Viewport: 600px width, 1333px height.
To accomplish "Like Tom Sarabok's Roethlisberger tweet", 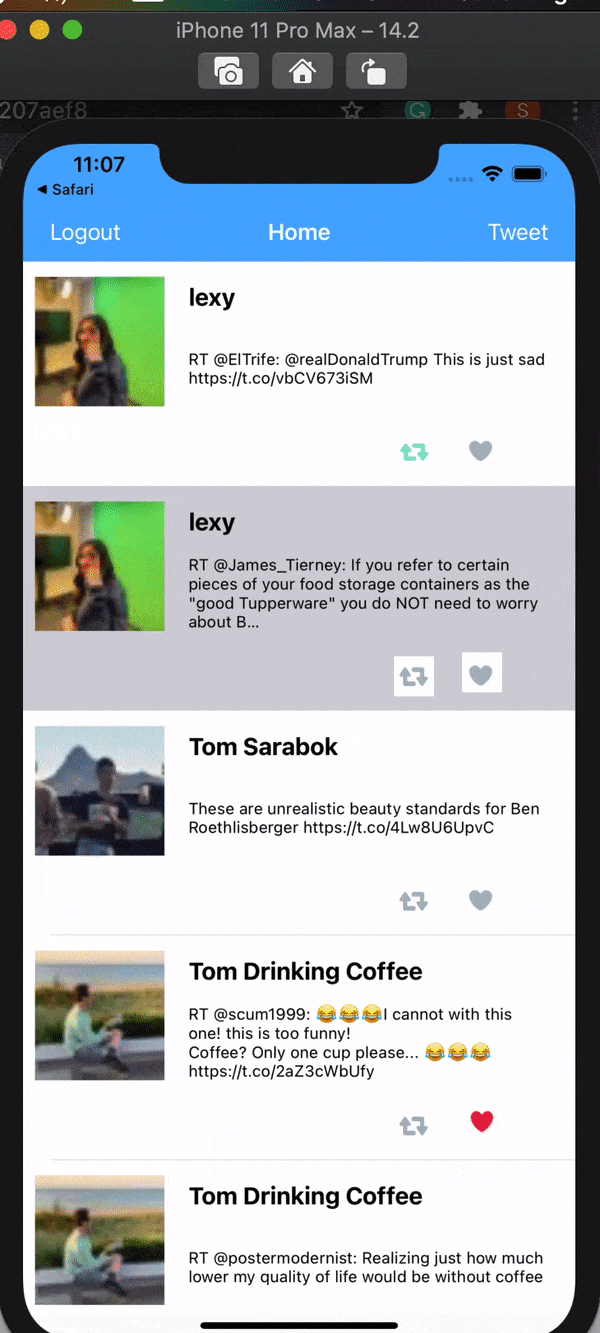I will (481, 900).
